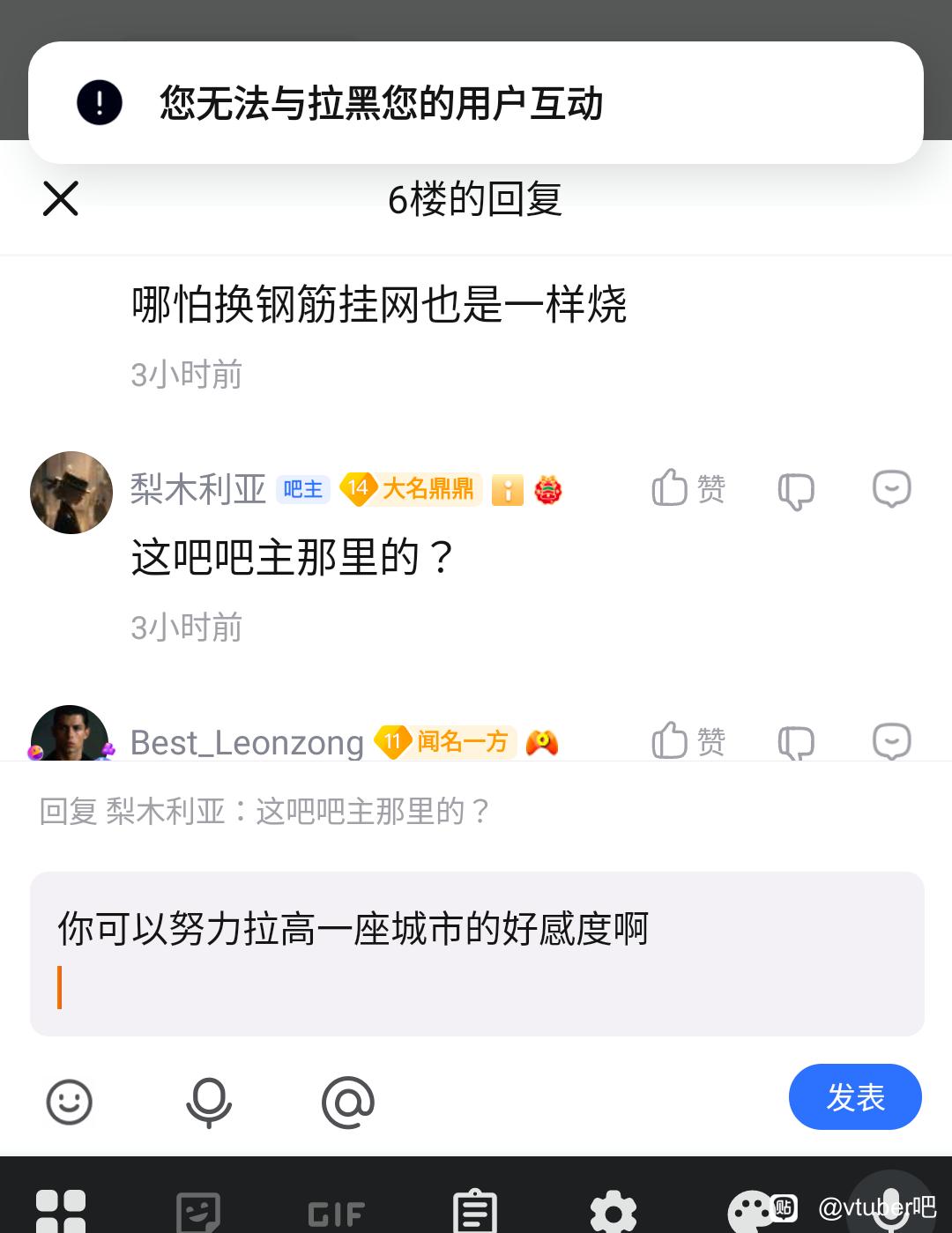The image size is (952, 1233).
Task: Open keyboard settings gear
Action: 614,1212
